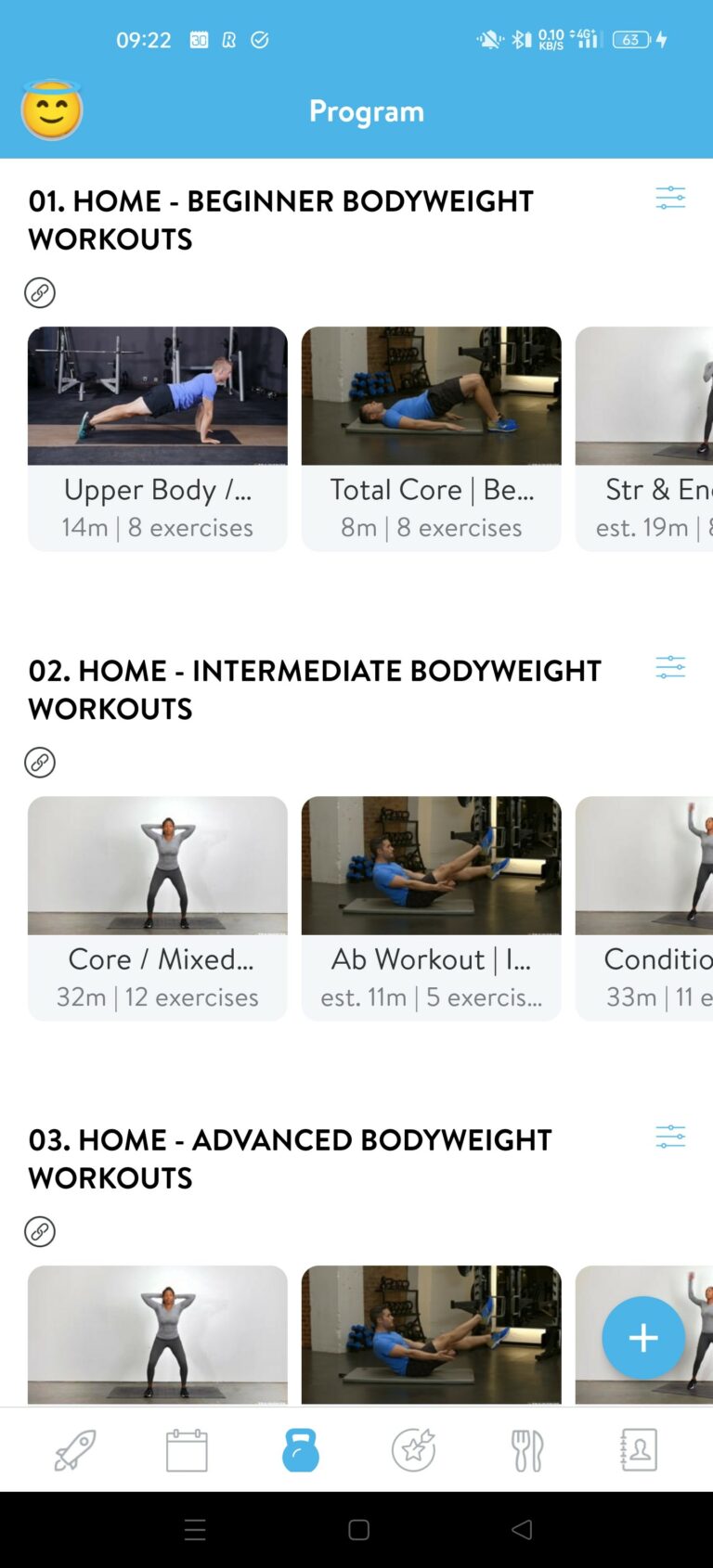Tap link icon under Beginner Bodyweight Workouts

tap(40, 293)
